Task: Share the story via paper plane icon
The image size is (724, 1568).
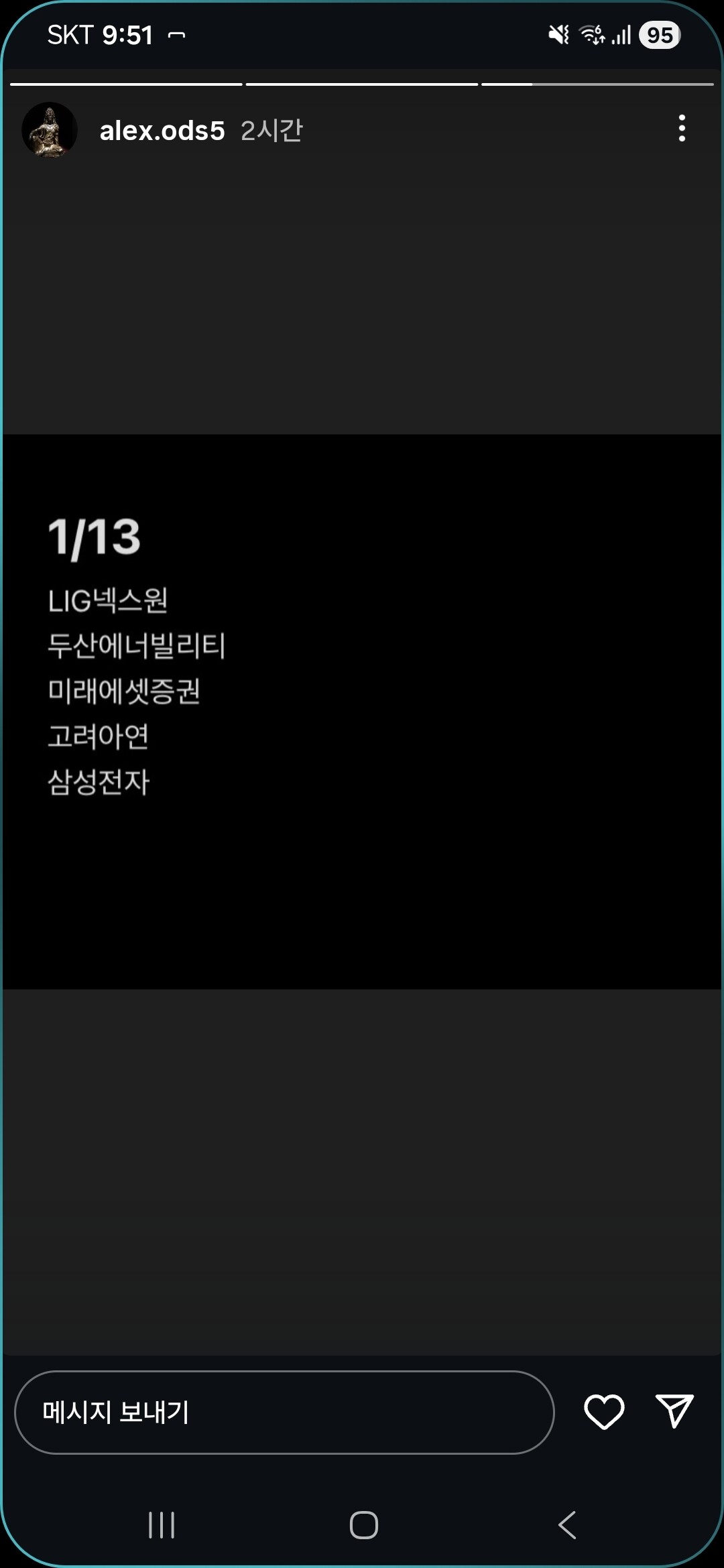Action: (x=674, y=1411)
